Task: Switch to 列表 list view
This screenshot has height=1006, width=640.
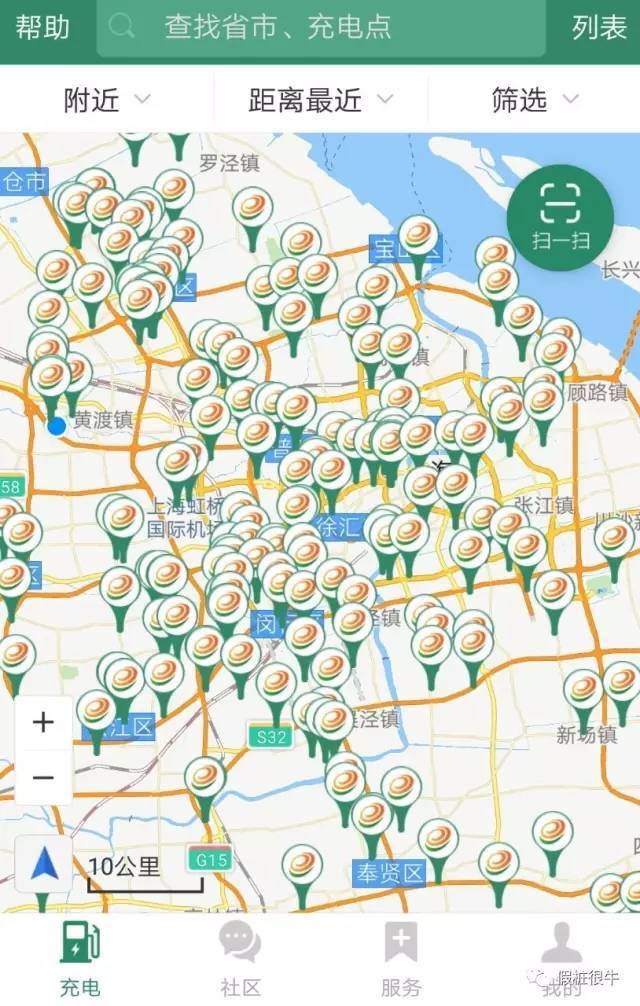Action: pyautogui.click(x=599, y=28)
